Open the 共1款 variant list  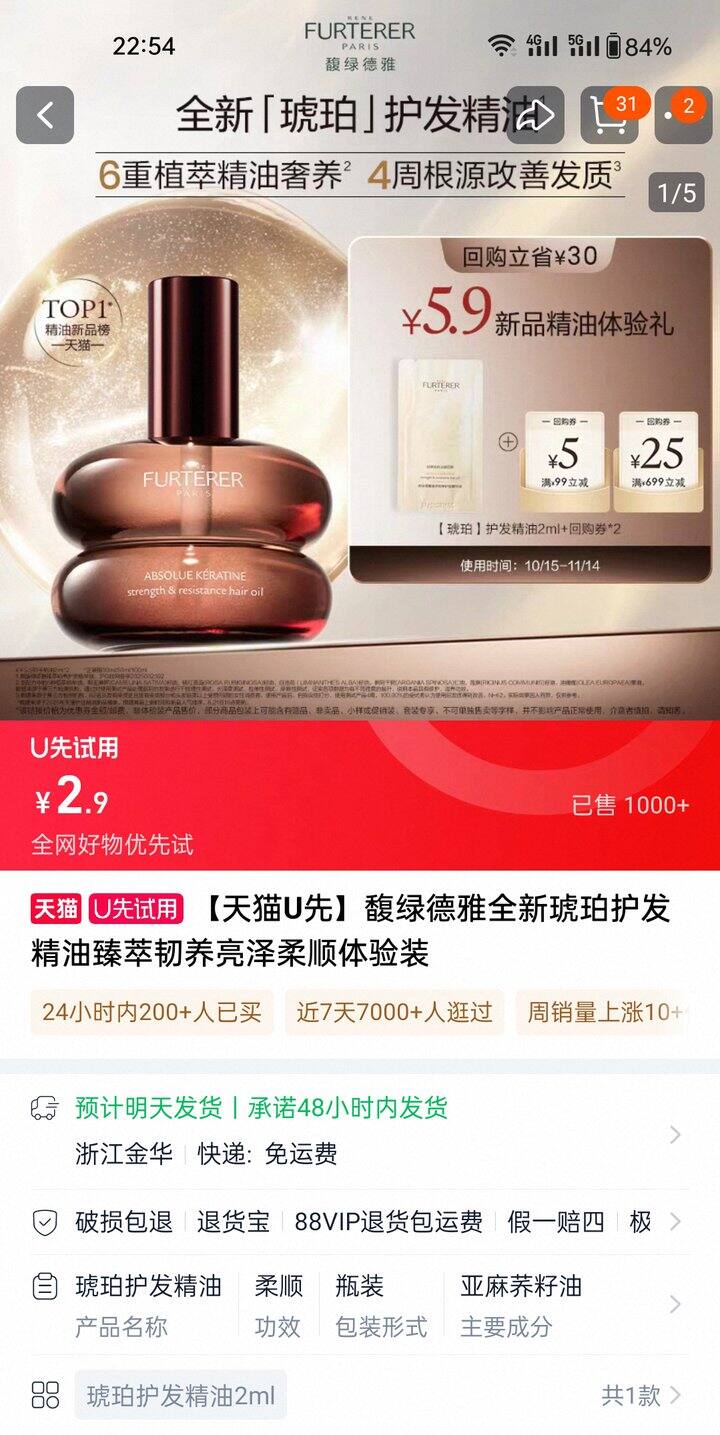tap(641, 1395)
